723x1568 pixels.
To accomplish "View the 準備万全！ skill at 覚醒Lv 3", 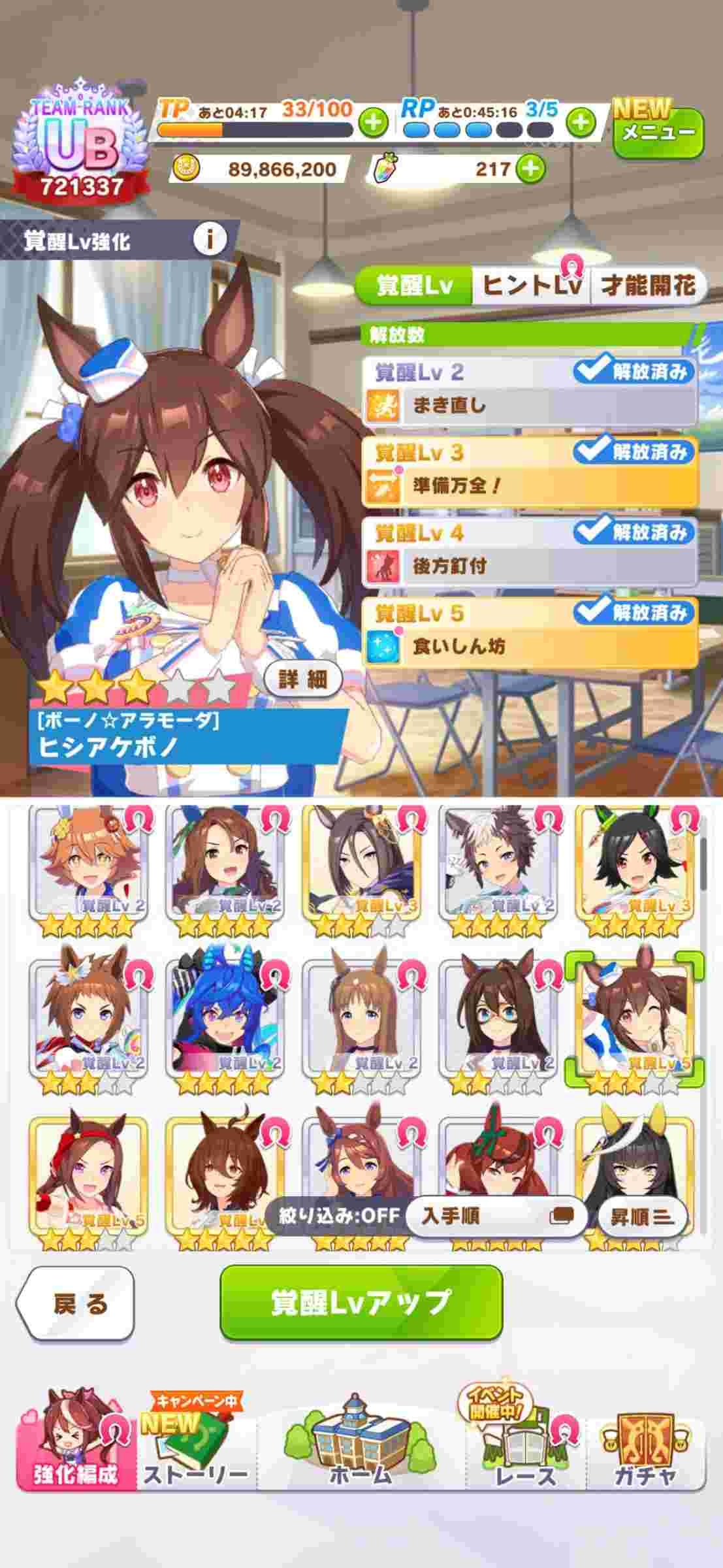I will point(529,485).
